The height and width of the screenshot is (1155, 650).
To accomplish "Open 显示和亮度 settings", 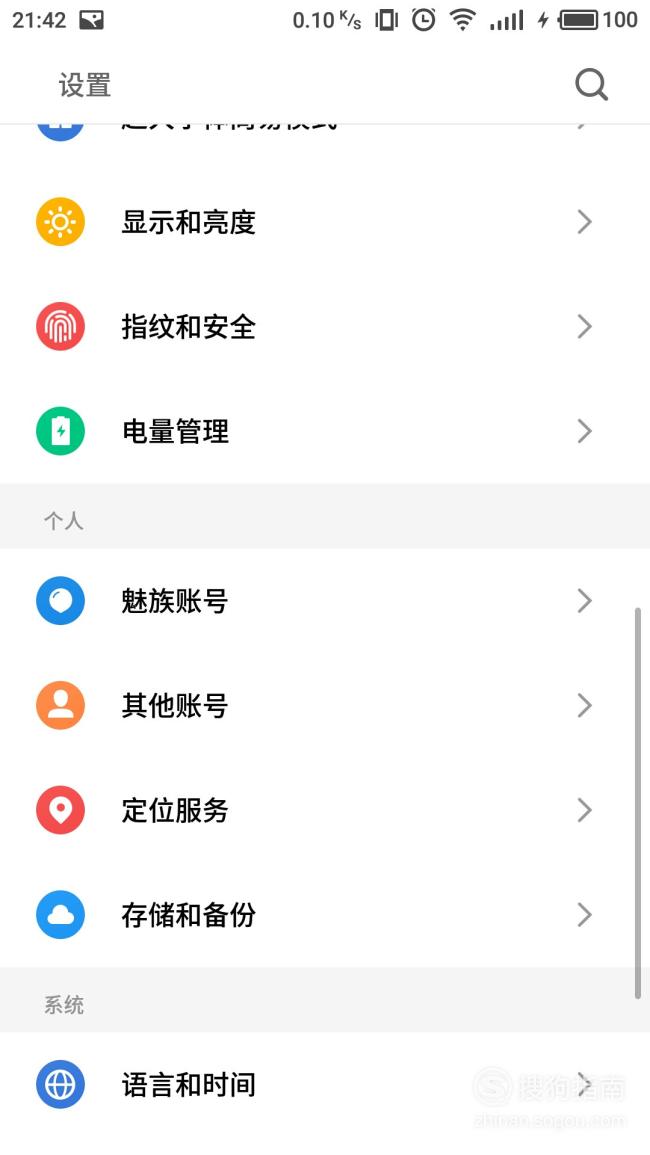I will point(325,222).
